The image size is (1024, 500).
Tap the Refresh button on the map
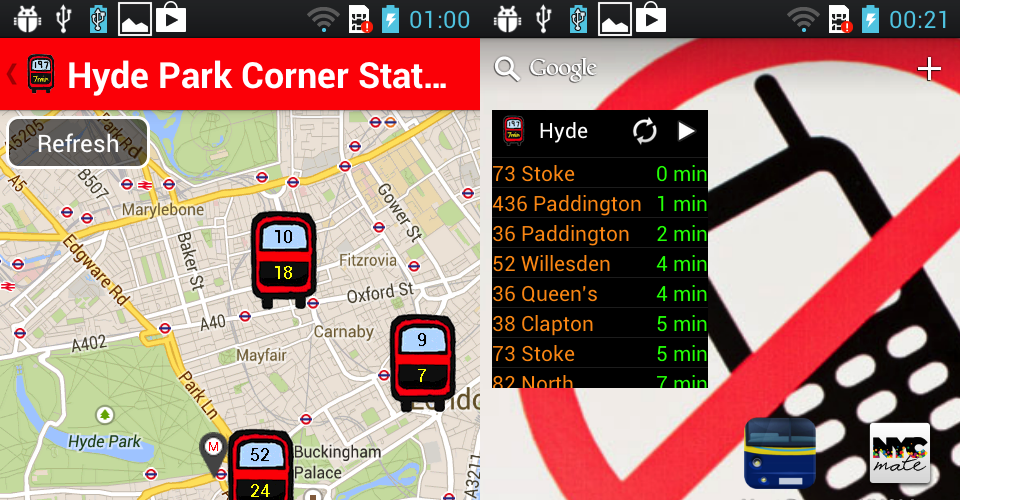78,143
